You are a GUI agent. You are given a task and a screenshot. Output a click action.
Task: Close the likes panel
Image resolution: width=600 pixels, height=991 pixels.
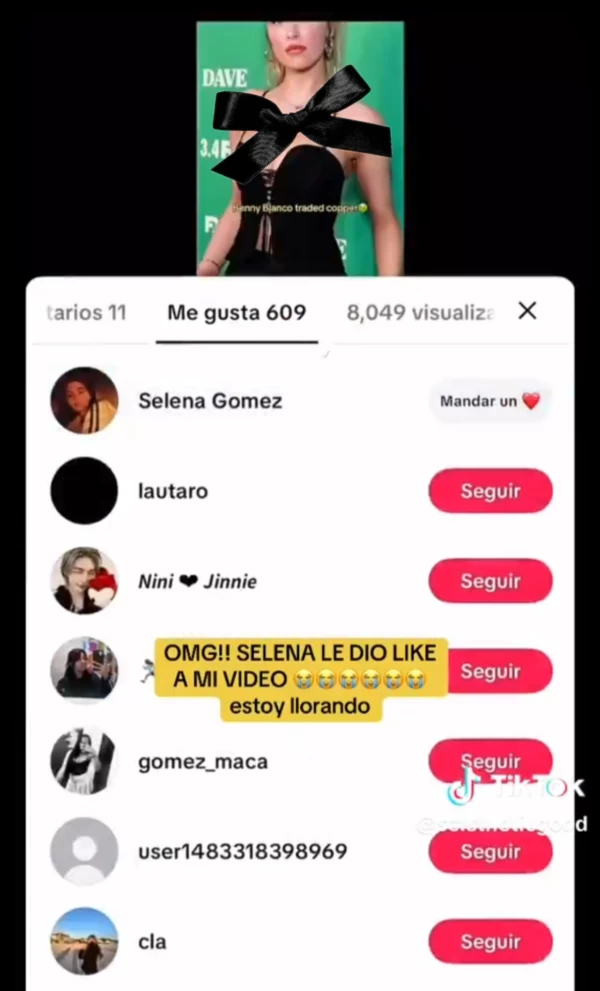pyautogui.click(x=527, y=311)
